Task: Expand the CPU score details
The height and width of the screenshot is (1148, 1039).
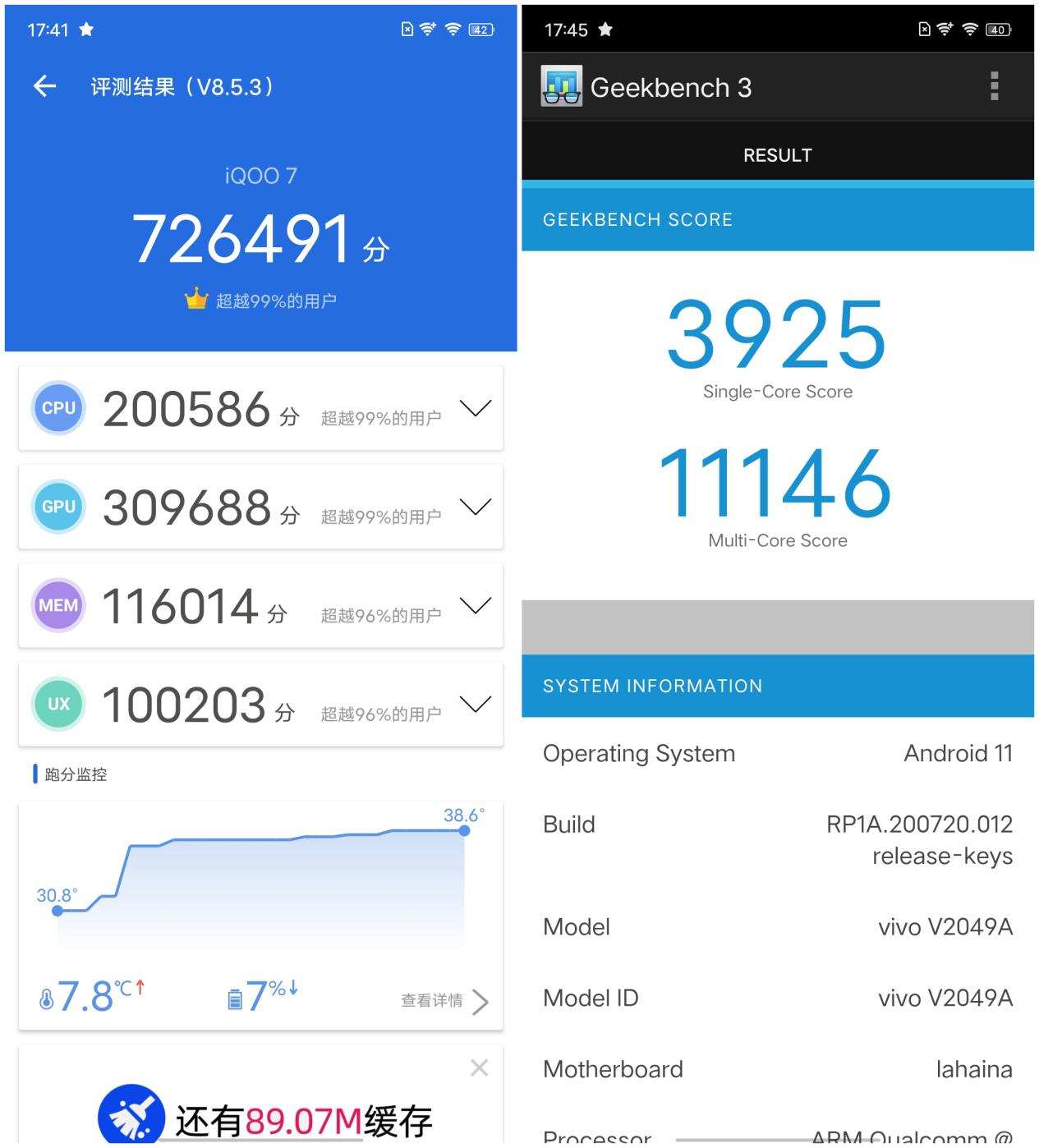Action: point(476,408)
